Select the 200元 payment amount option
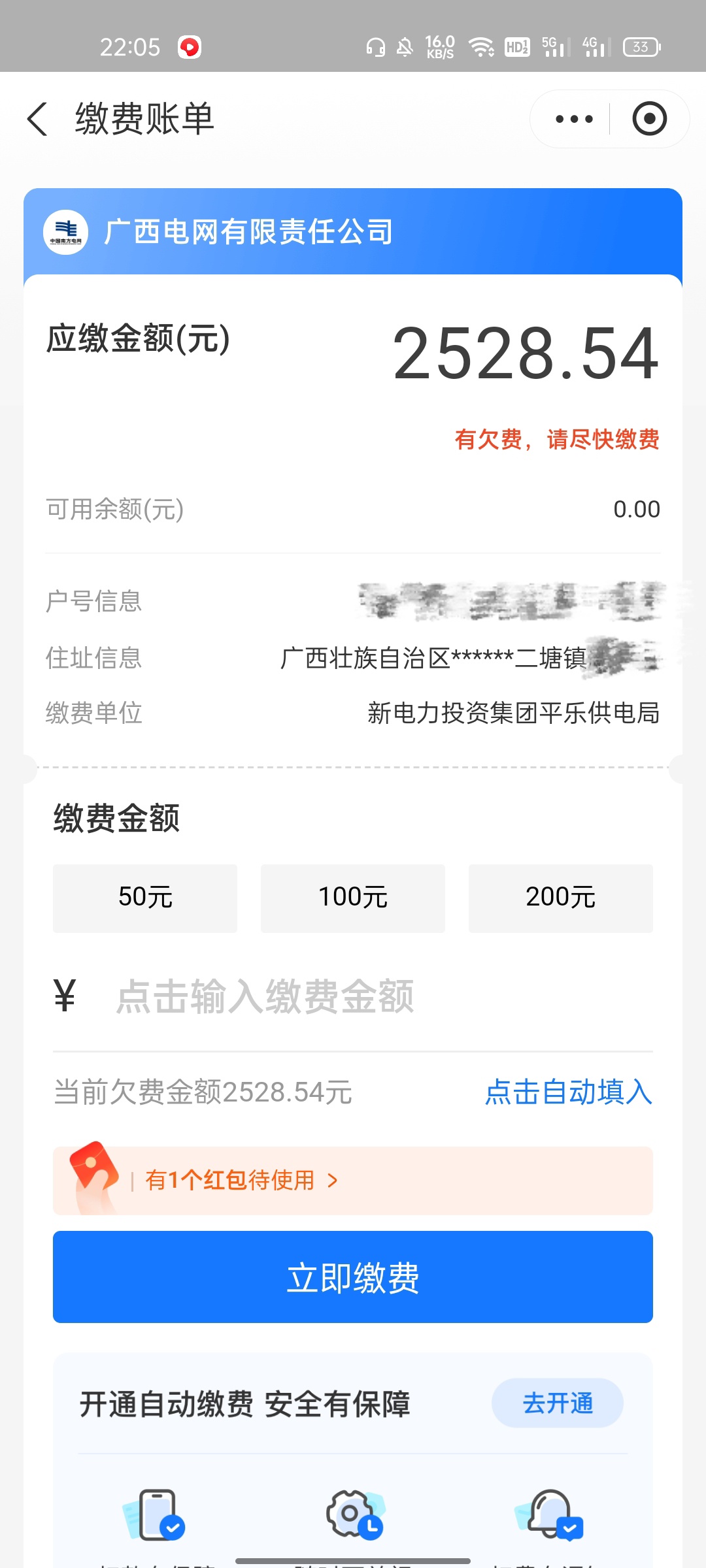 coord(560,898)
